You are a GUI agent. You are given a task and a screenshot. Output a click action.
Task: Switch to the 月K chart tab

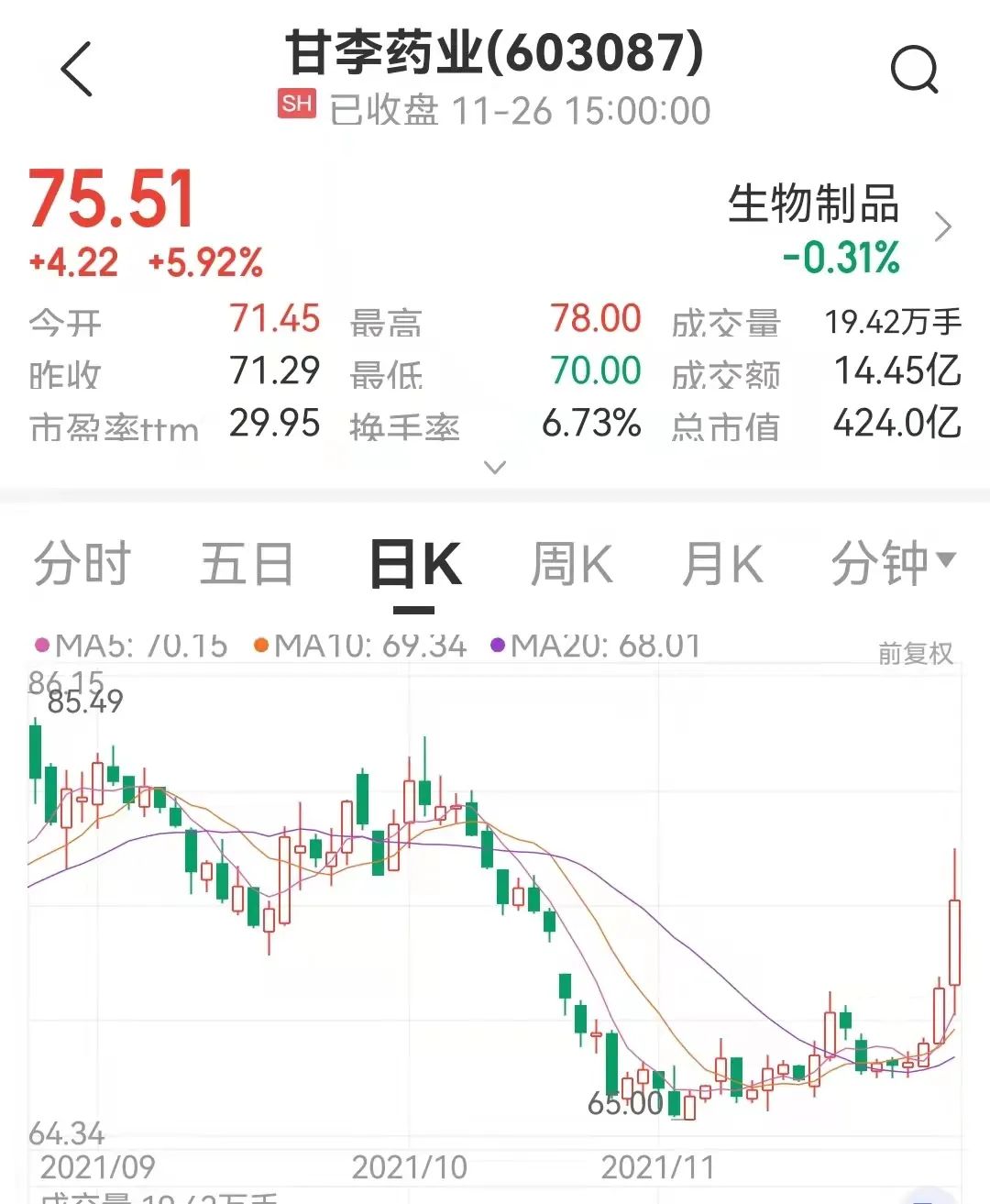coord(722,563)
